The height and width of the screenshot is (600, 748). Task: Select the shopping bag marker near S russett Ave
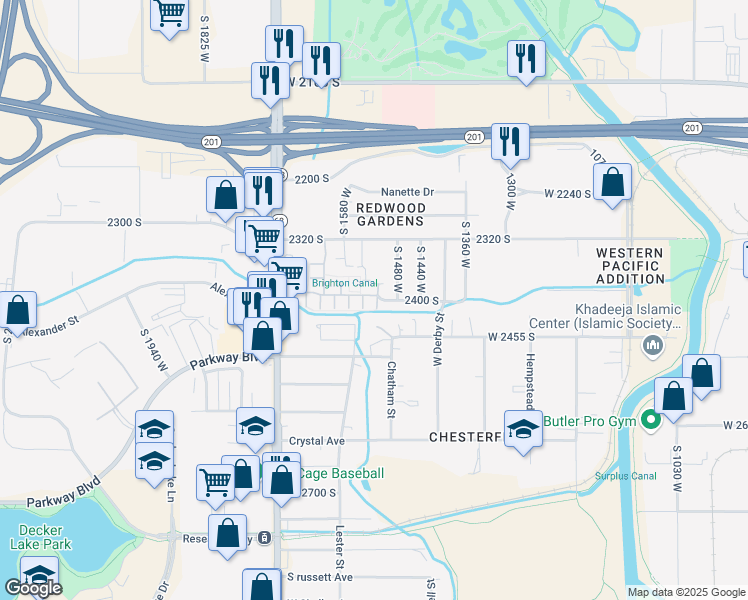pyautogui.click(x=262, y=585)
